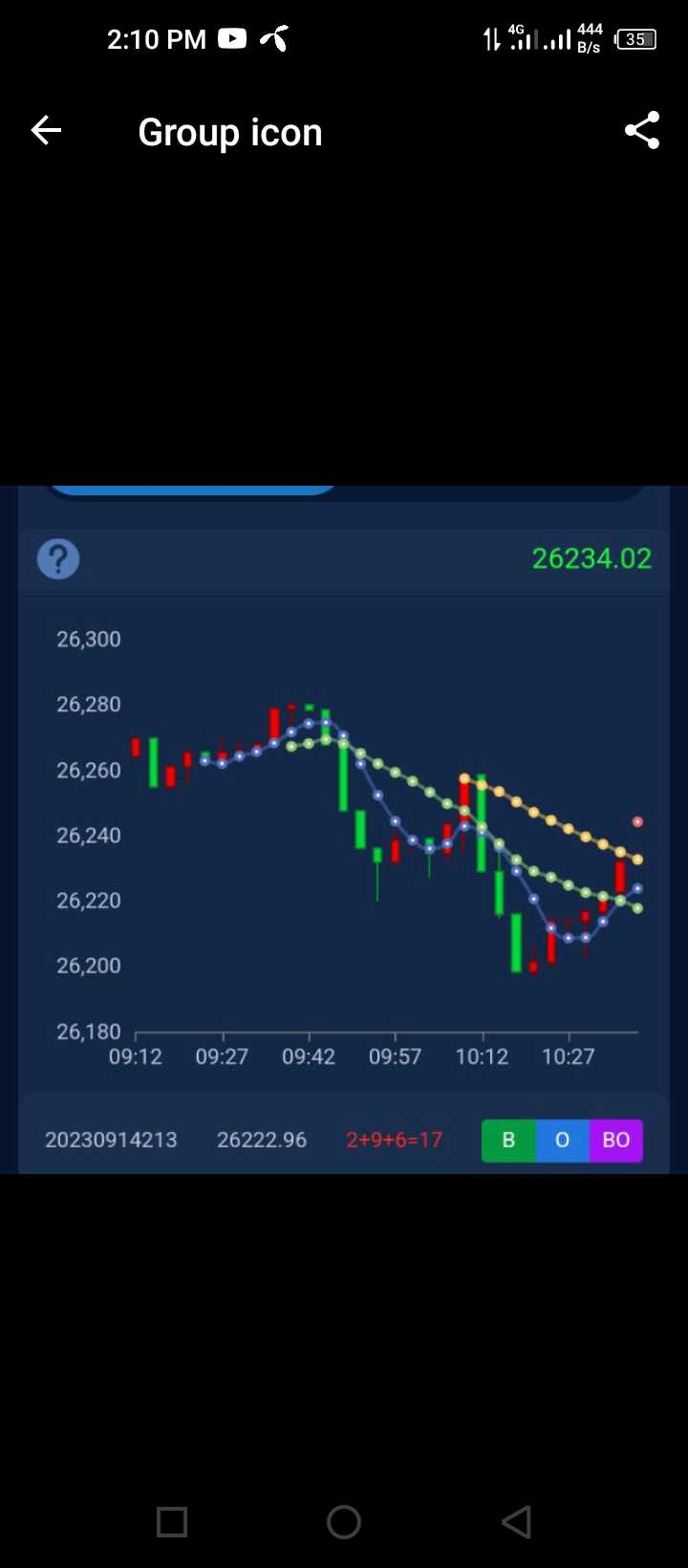Open the recent apps overview

(x=172, y=1521)
